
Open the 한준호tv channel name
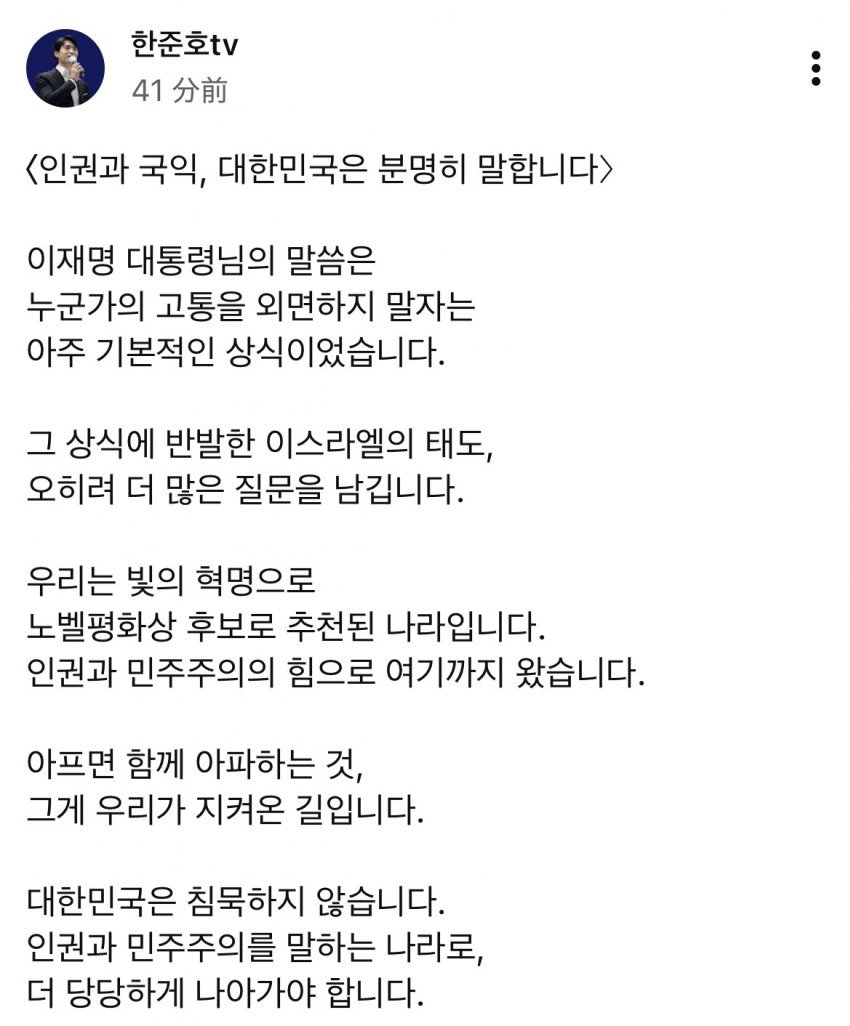click(184, 46)
